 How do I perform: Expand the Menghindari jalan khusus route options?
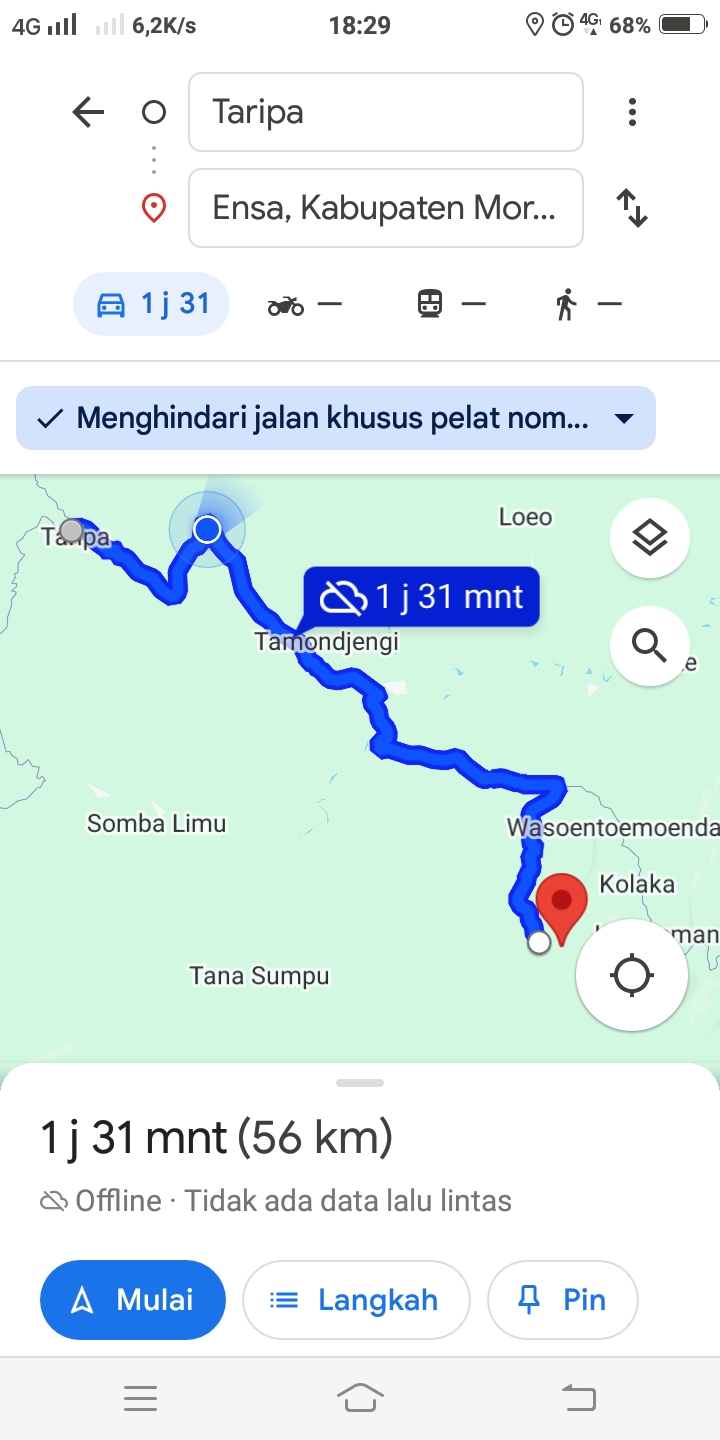point(336,418)
